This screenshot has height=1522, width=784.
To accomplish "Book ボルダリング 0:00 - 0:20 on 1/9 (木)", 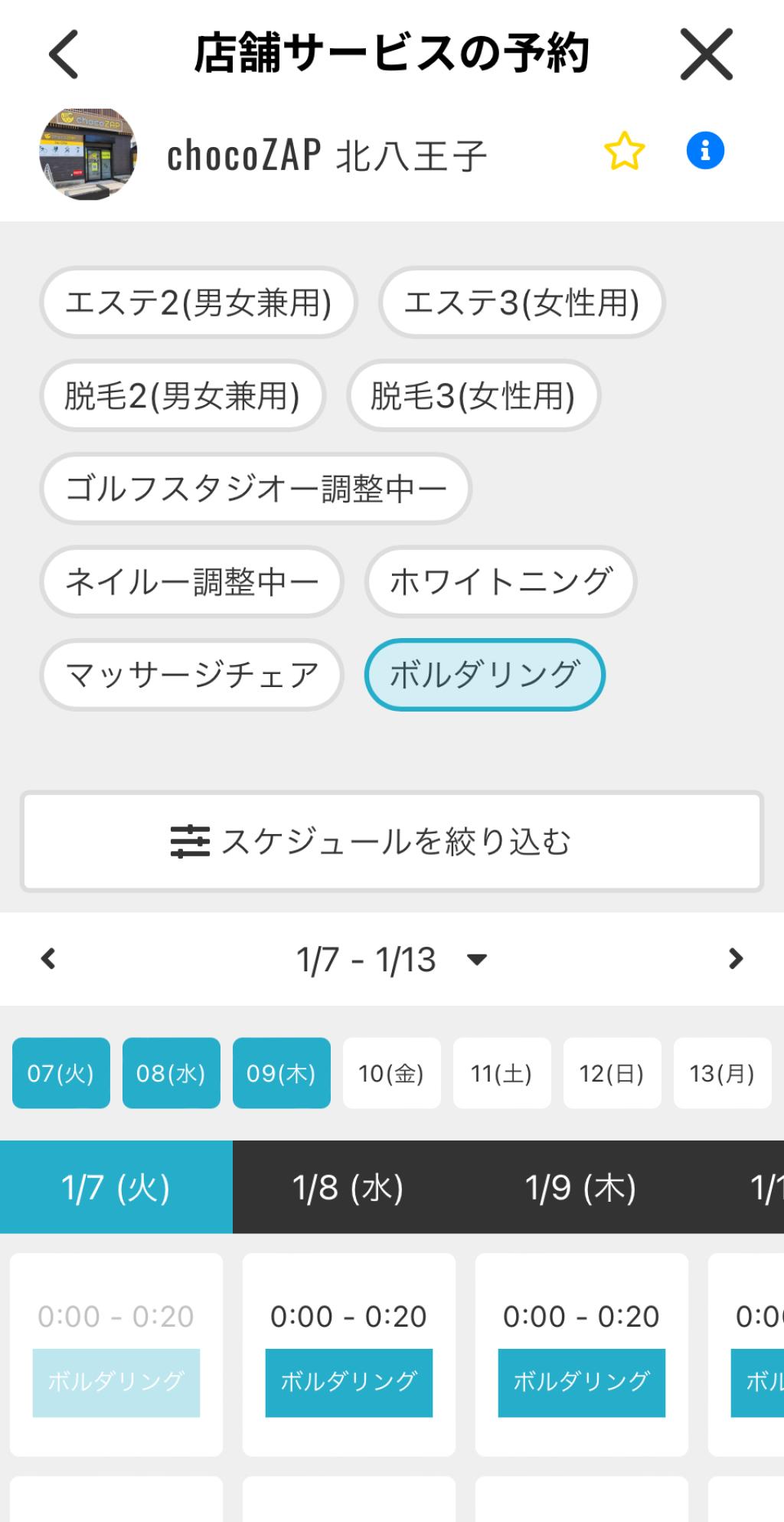I will (x=581, y=1382).
